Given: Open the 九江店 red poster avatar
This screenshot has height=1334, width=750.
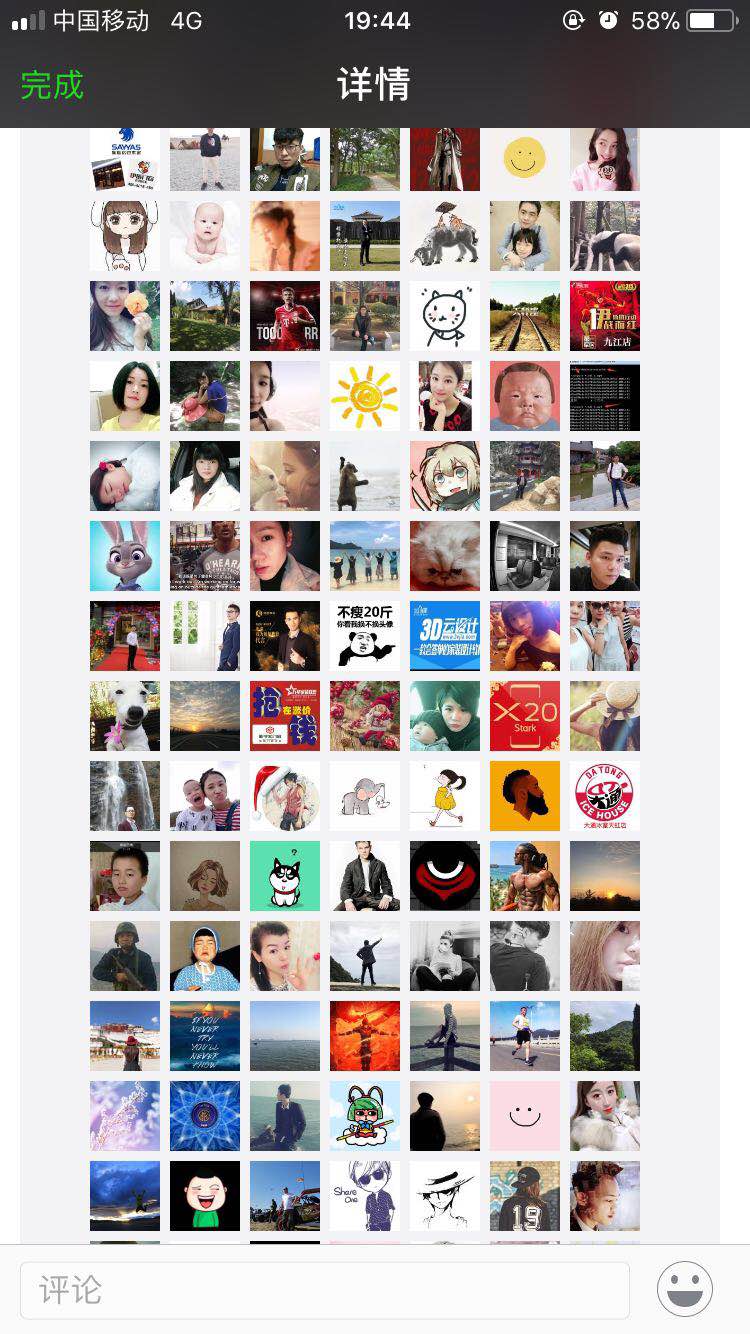Looking at the screenshot, I should click(x=605, y=316).
